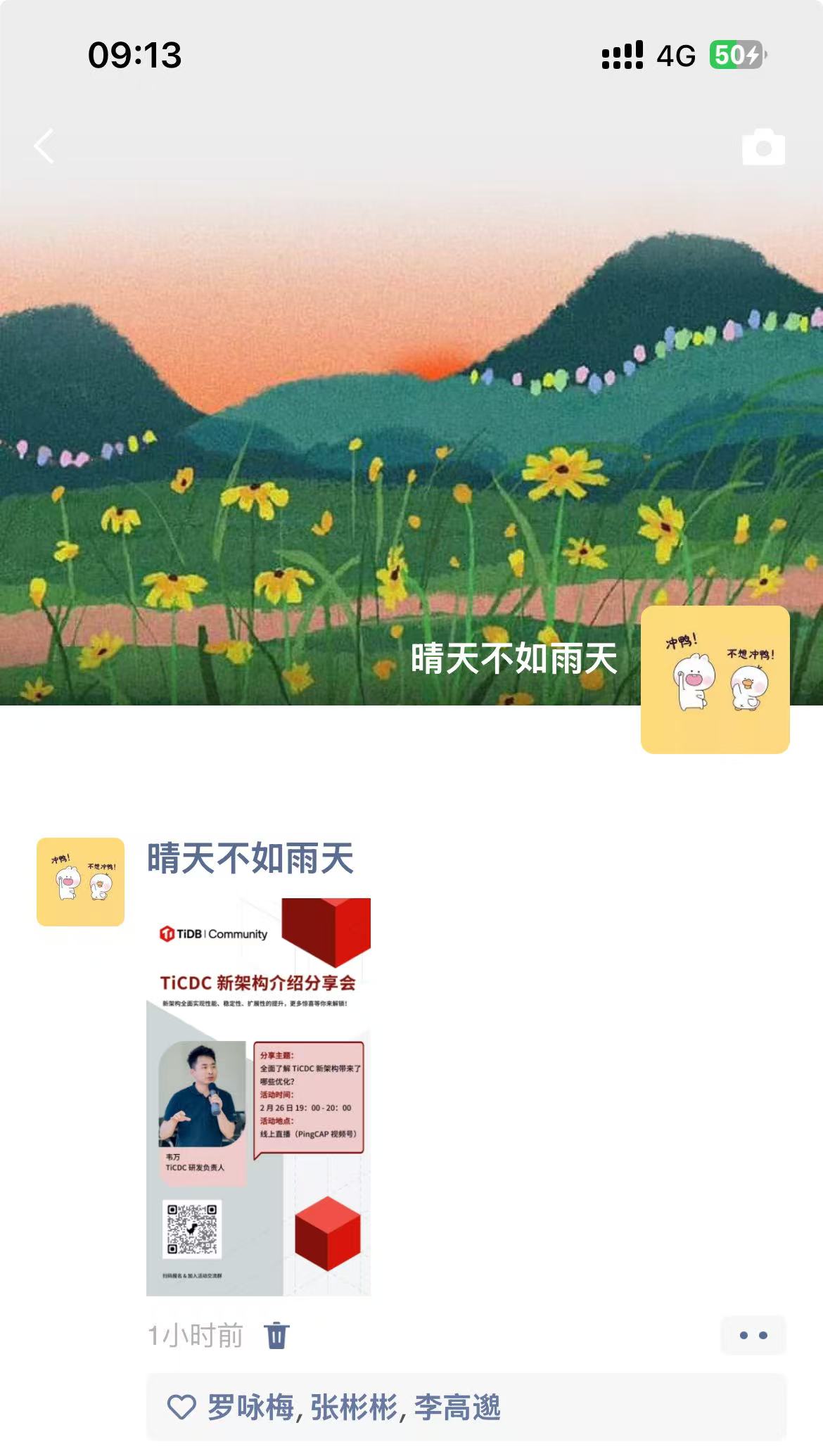
Task: Delete this post with the trash icon
Action: (x=276, y=1334)
